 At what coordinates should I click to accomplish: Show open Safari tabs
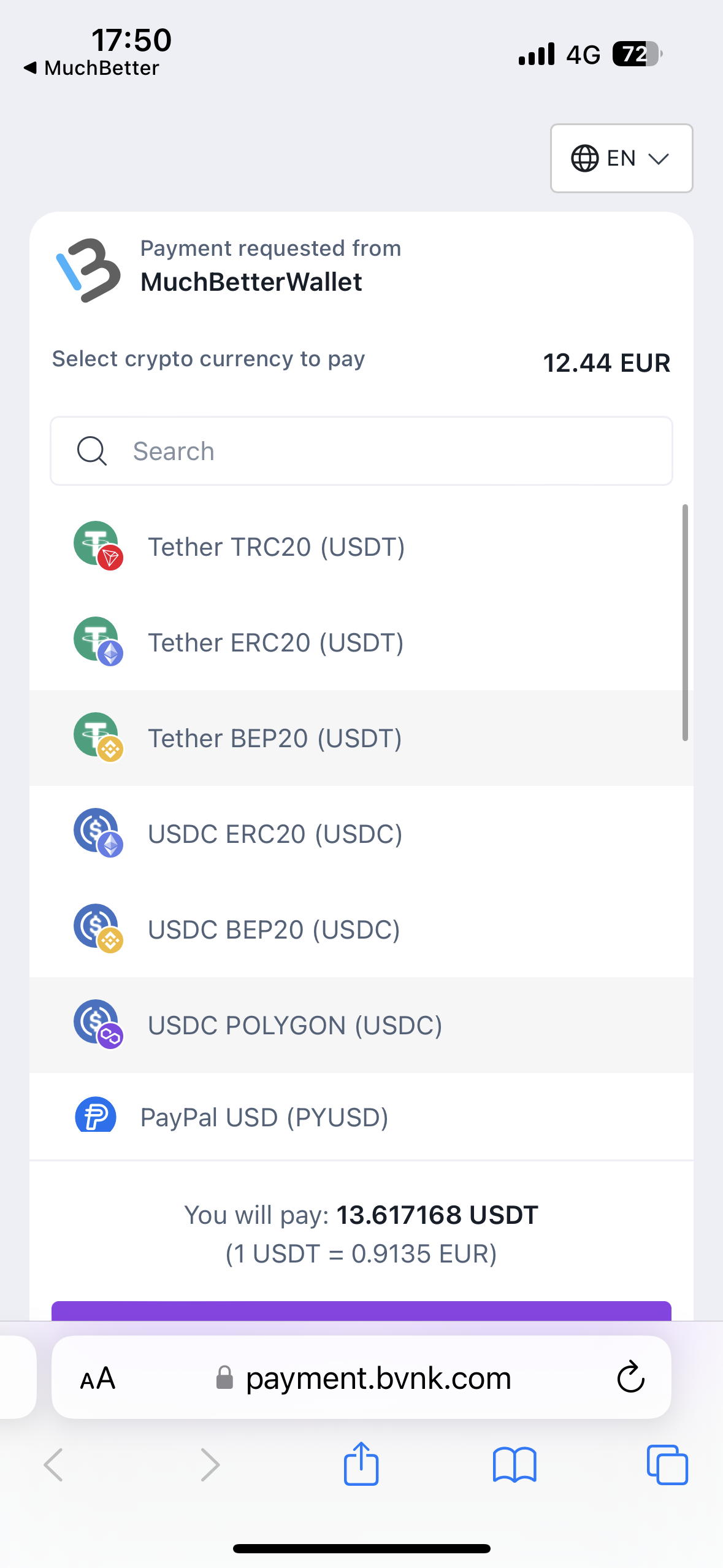coord(667,1465)
